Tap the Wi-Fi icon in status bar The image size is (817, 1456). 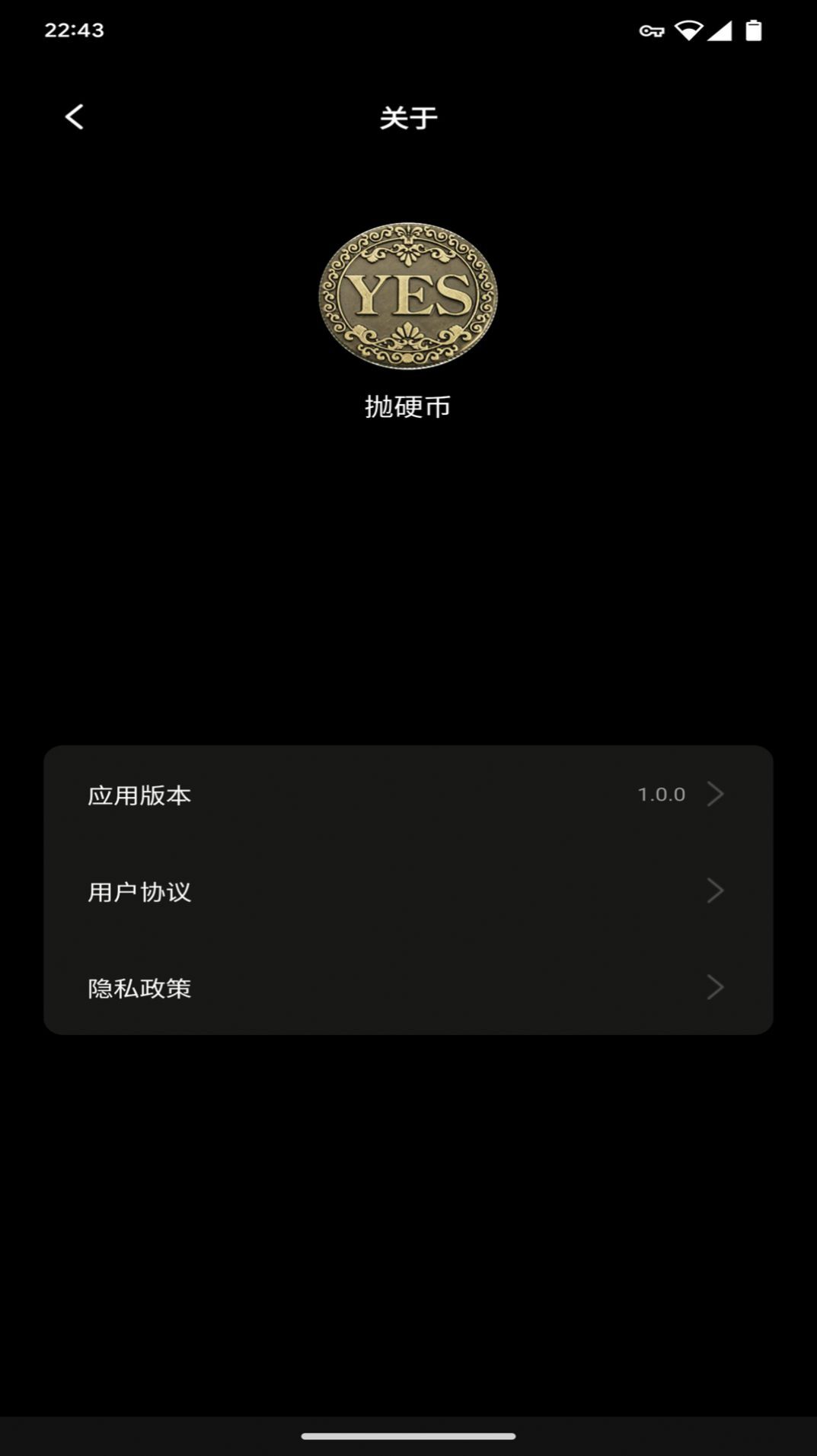click(x=688, y=30)
